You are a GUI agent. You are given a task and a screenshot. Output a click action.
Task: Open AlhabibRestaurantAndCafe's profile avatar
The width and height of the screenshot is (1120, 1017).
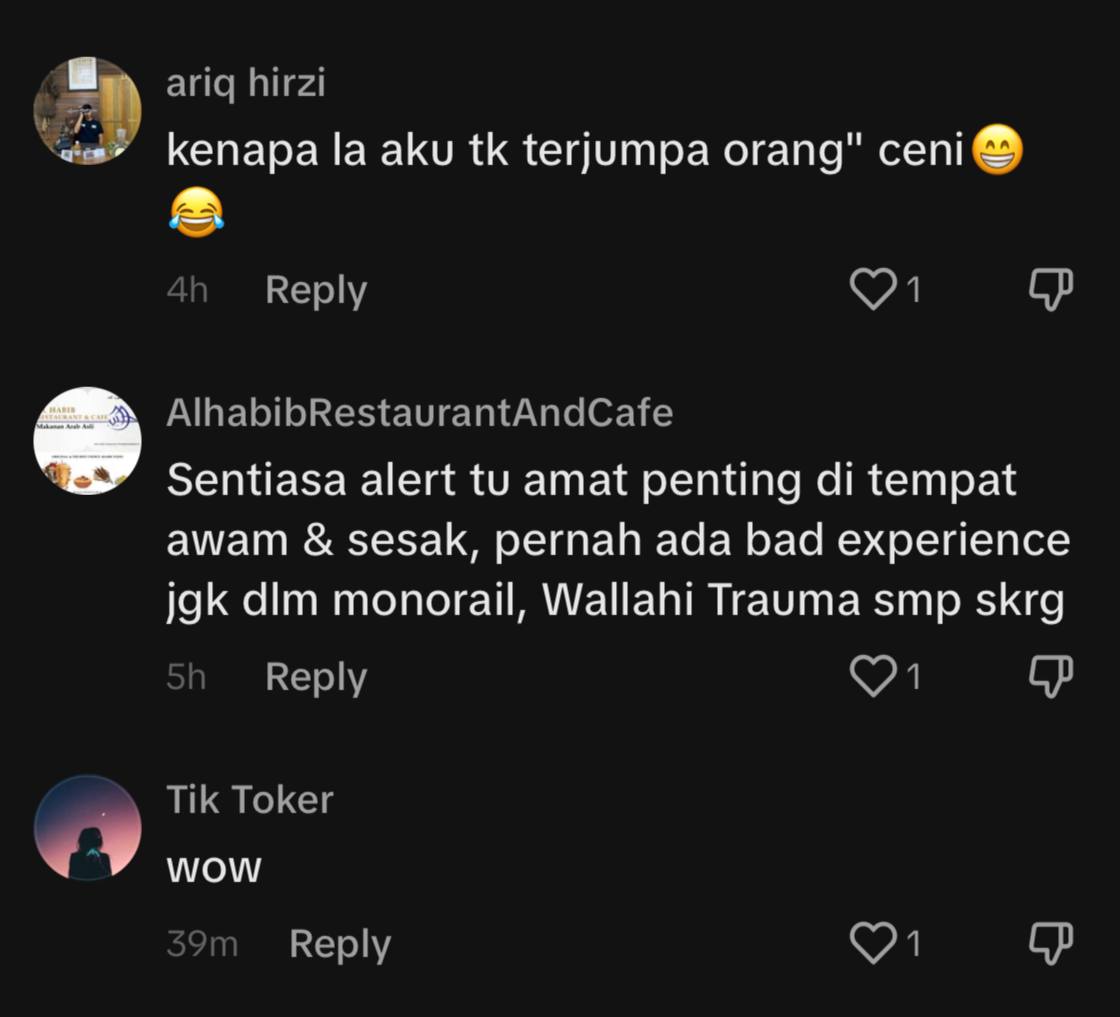pos(87,441)
